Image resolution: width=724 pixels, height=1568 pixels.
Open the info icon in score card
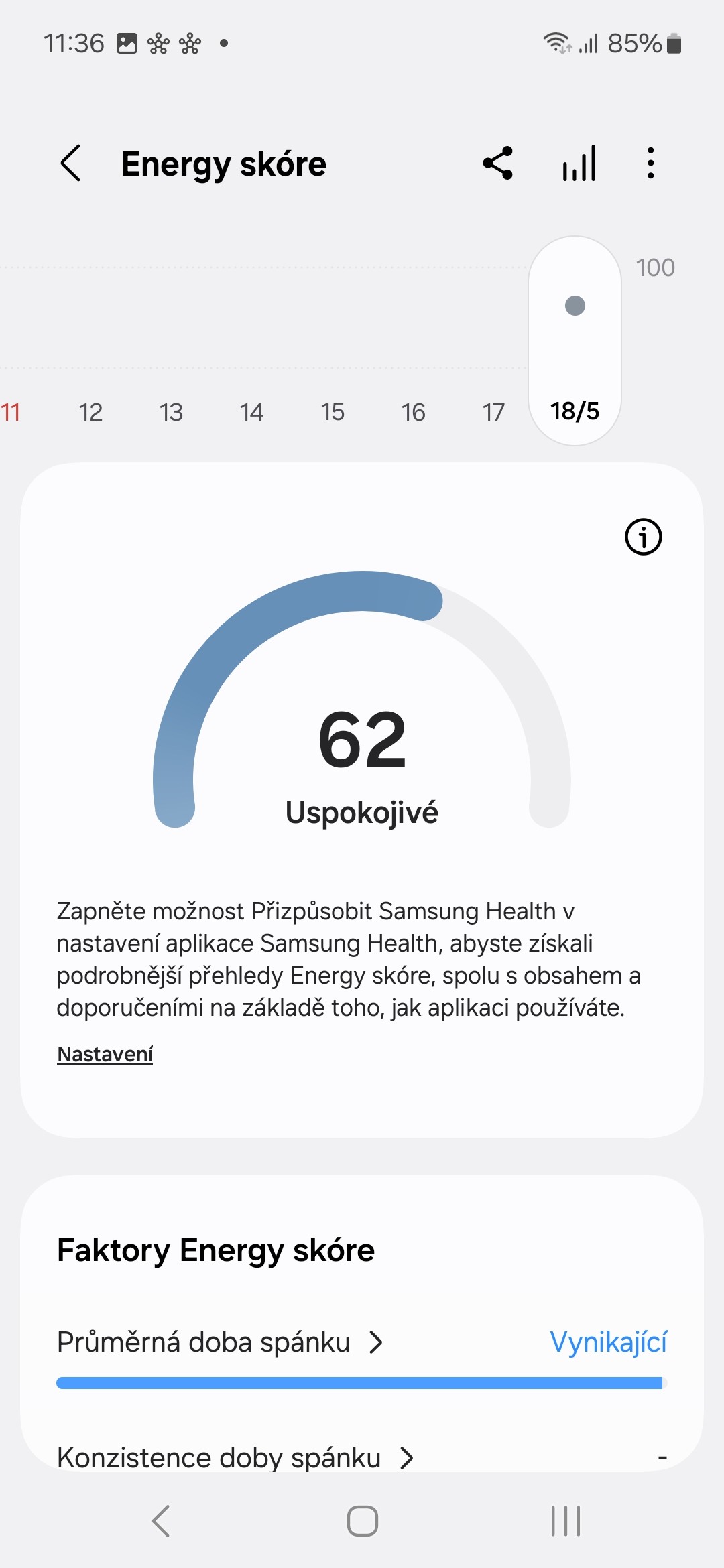click(x=643, y=537)
